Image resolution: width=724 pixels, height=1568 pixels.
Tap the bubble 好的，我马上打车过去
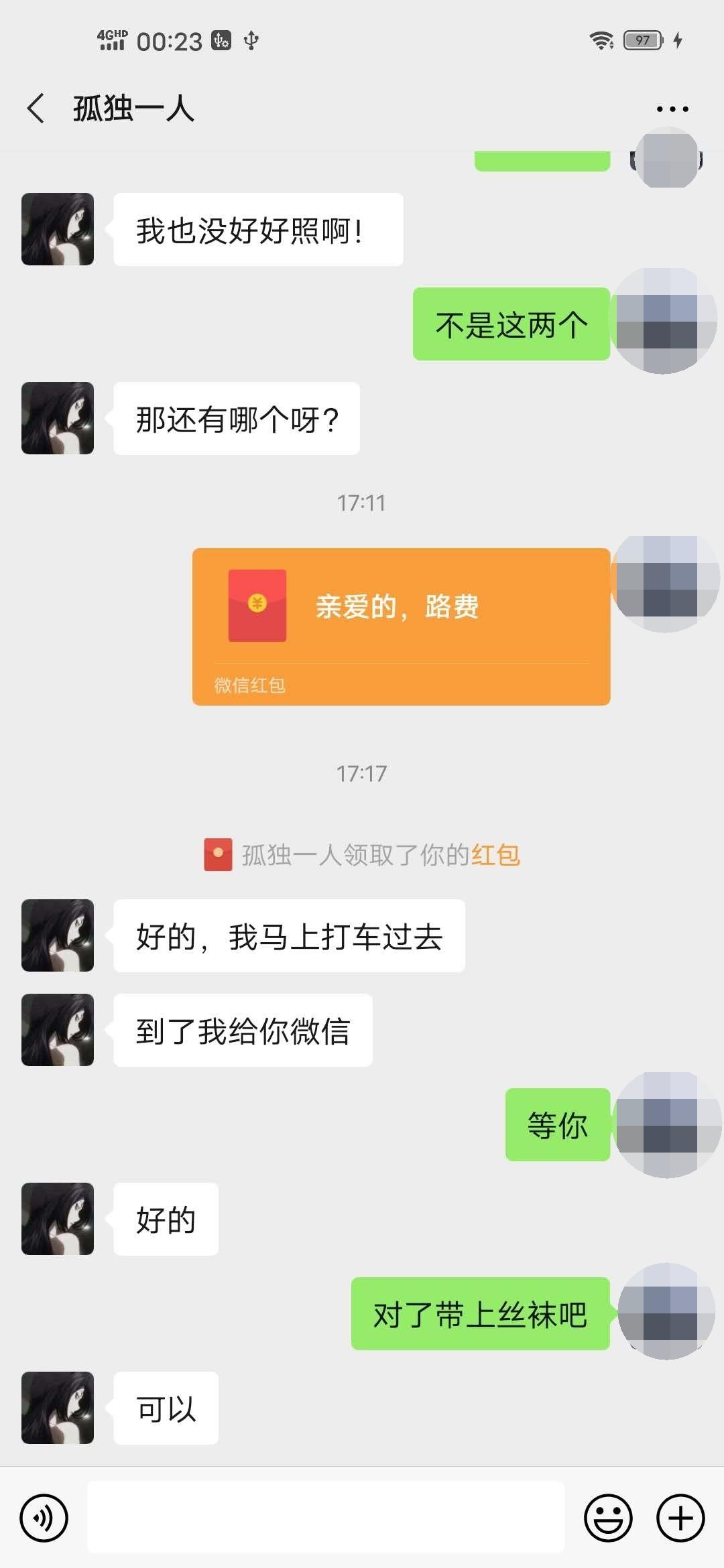290,936
